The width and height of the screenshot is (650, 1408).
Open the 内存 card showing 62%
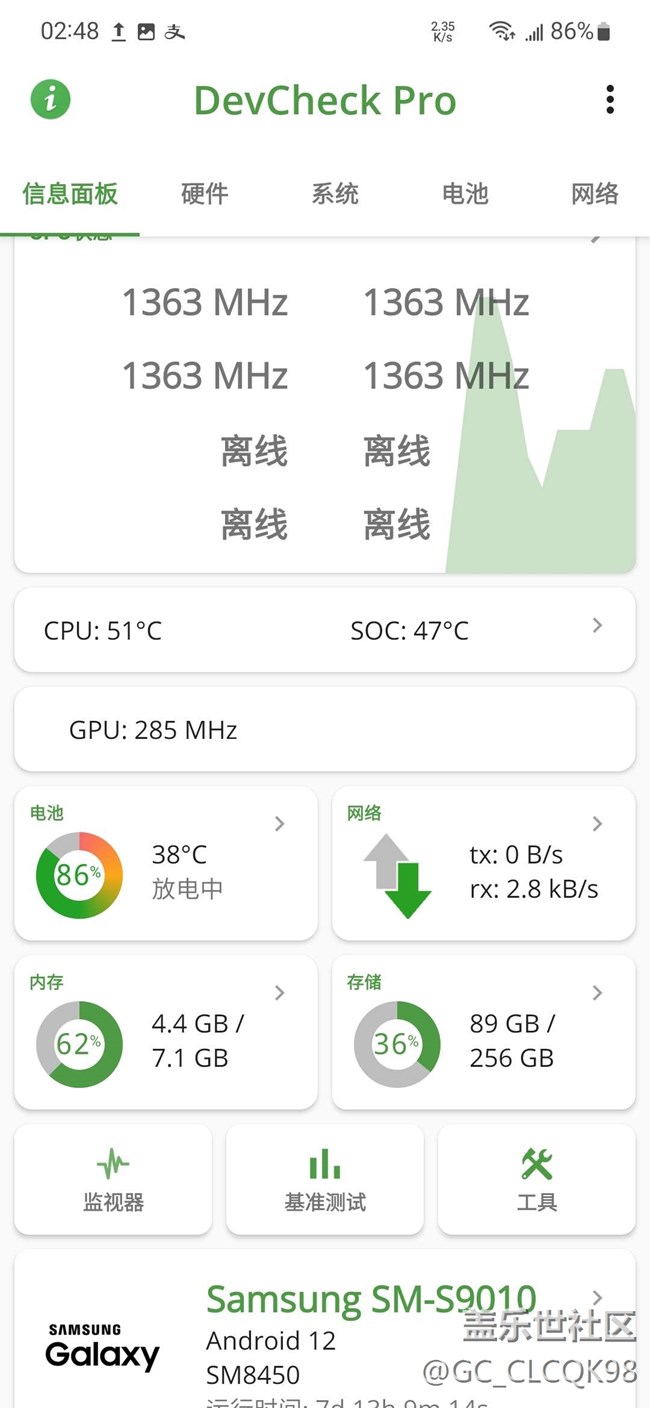pyautogui.click(x=166, y=1032)
